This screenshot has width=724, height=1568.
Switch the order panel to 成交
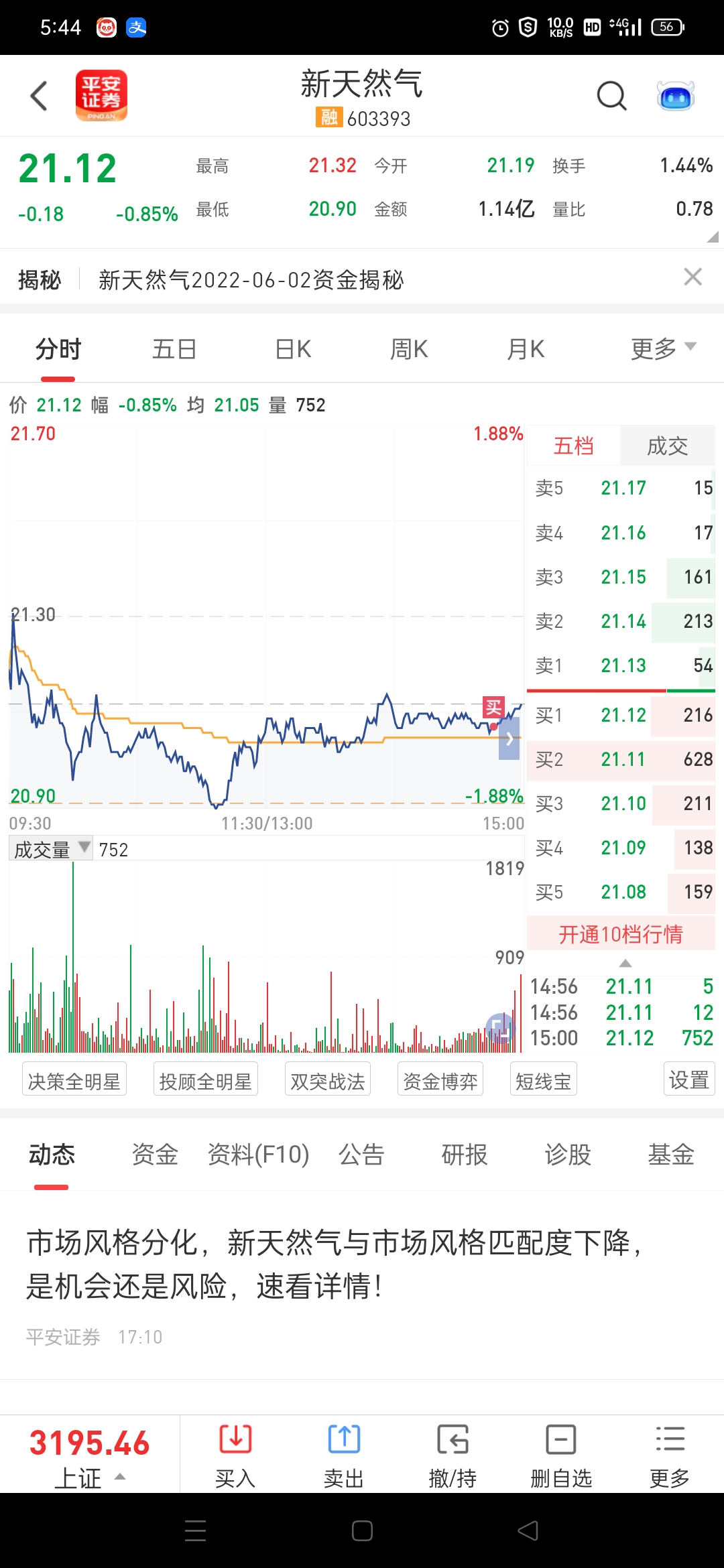coord(667,446)
